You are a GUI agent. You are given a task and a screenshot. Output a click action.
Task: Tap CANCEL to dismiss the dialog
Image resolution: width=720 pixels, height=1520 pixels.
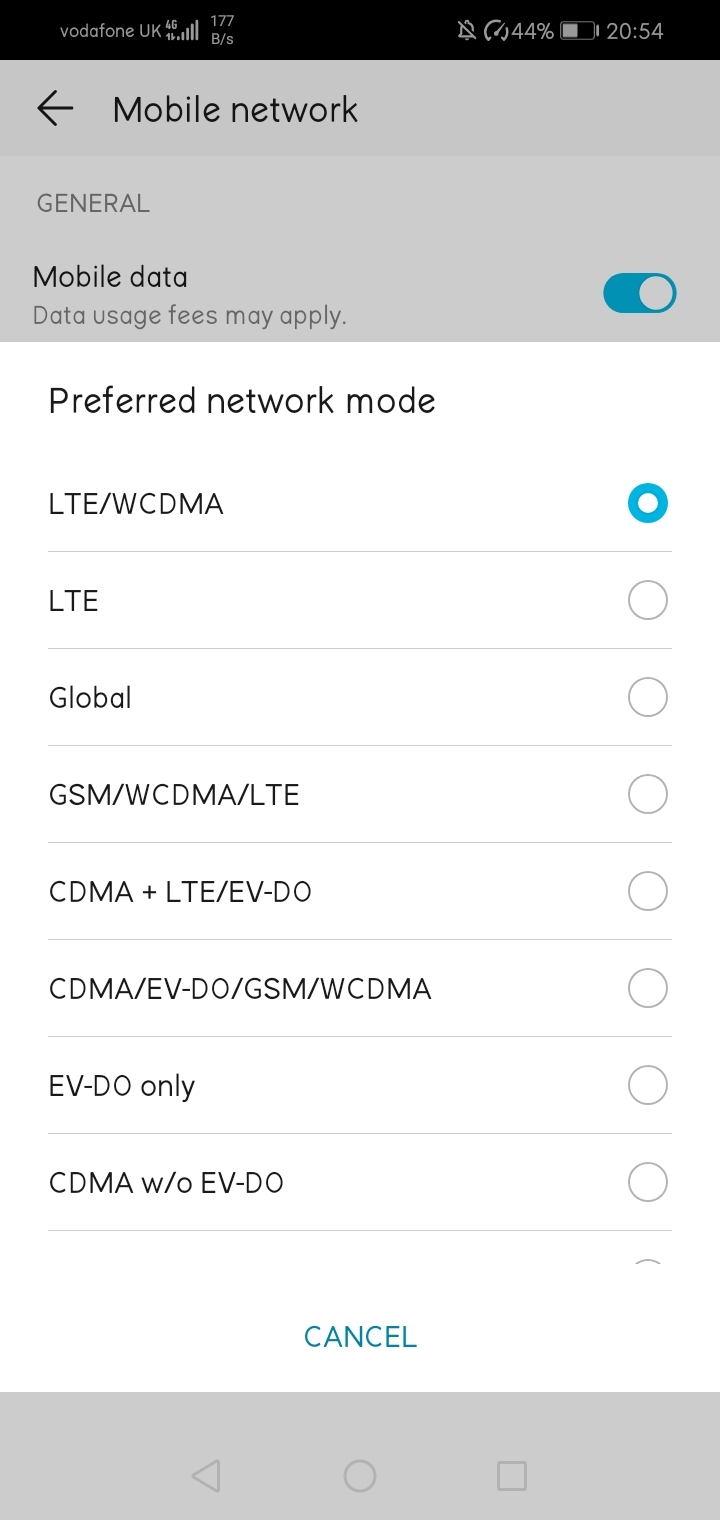click(x=360, y=1336)
